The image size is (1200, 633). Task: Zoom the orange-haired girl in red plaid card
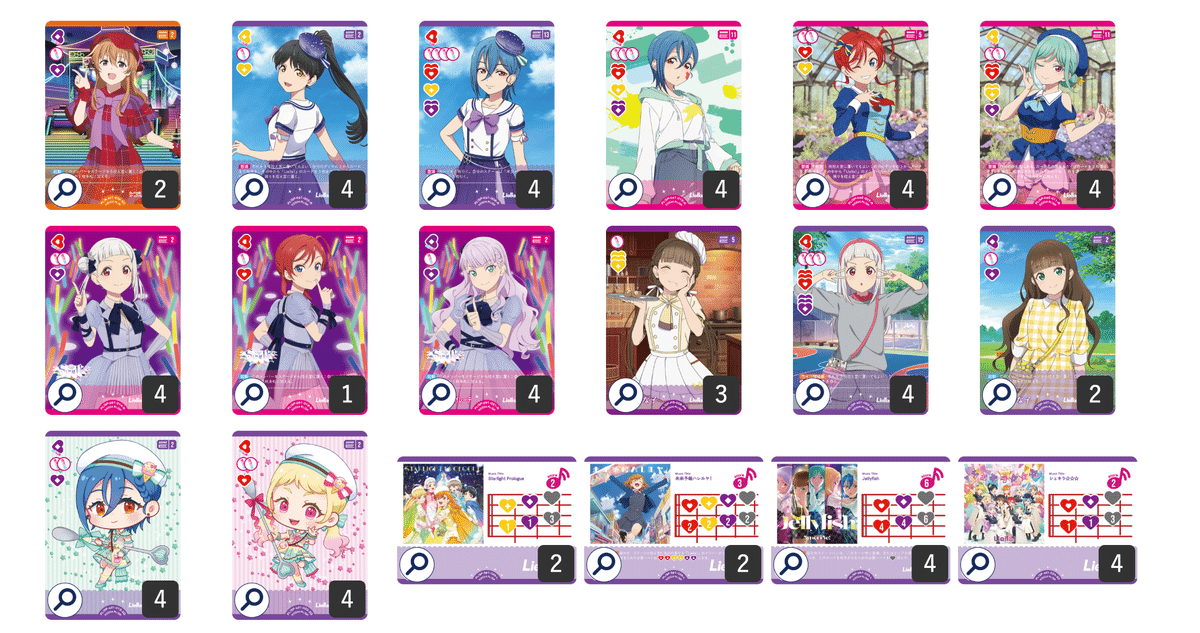tap(65, 189)
